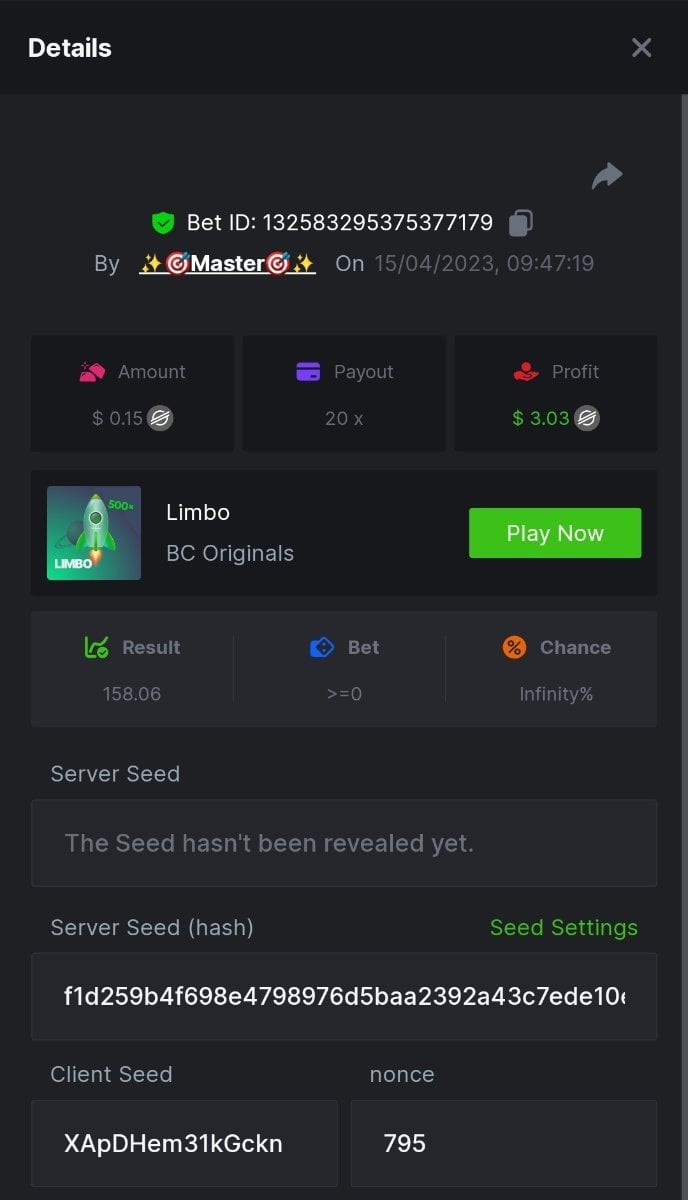
Task: Copy the Bet ID
Action: [x=520, y=222]
